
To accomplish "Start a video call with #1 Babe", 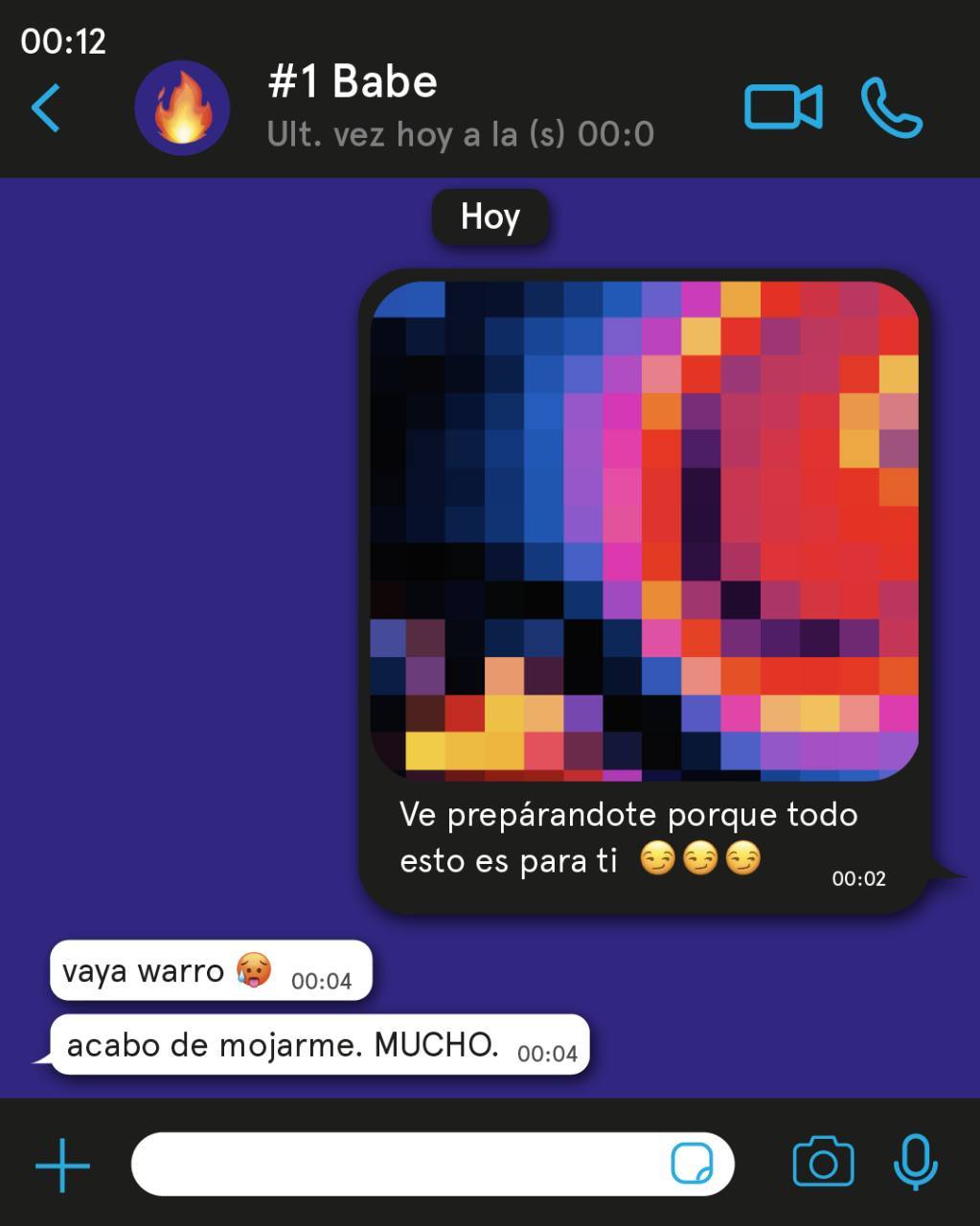I will 783,106.
